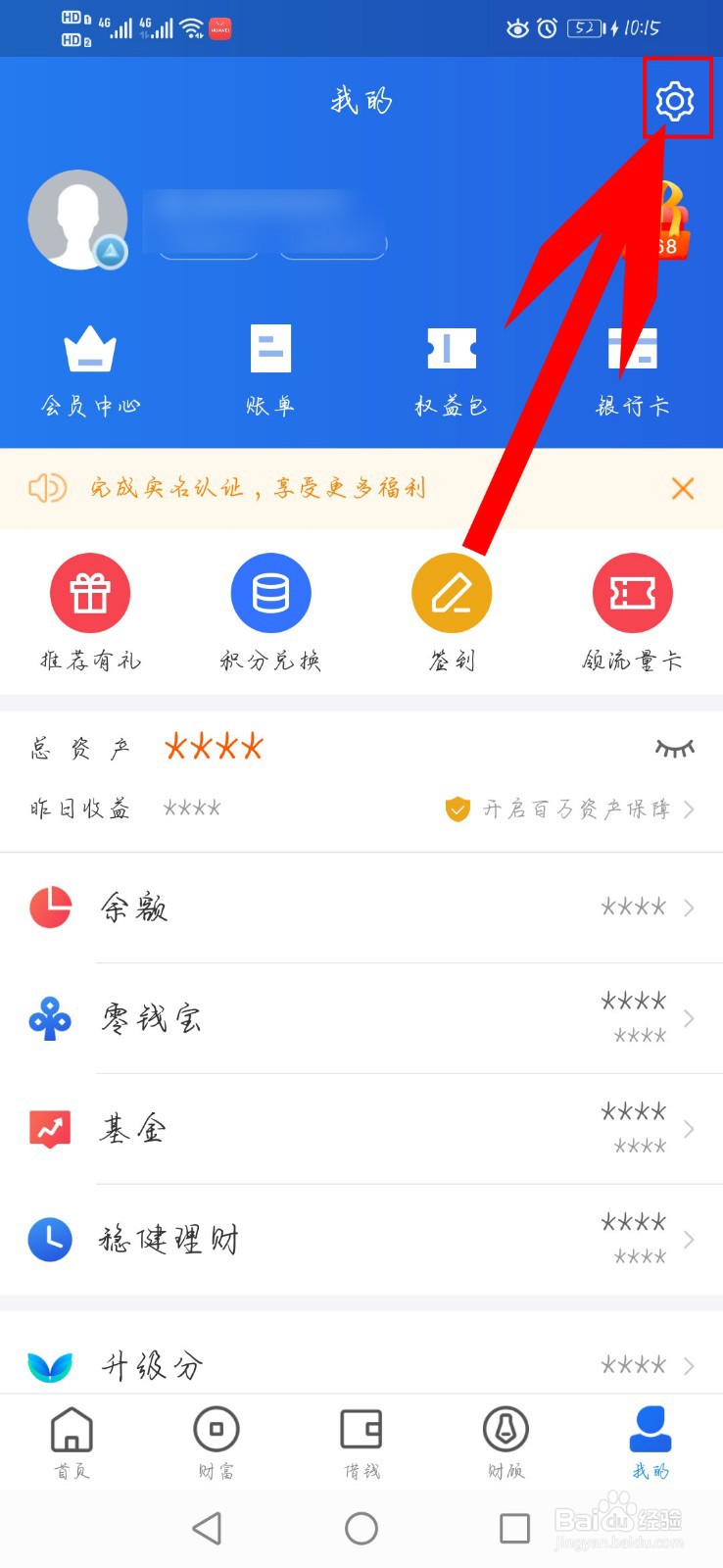The height and width of the screenshot is (1568, 723).
Task: Tap the 推荐有礼 gift icon
Action: (x=90, y=592)
